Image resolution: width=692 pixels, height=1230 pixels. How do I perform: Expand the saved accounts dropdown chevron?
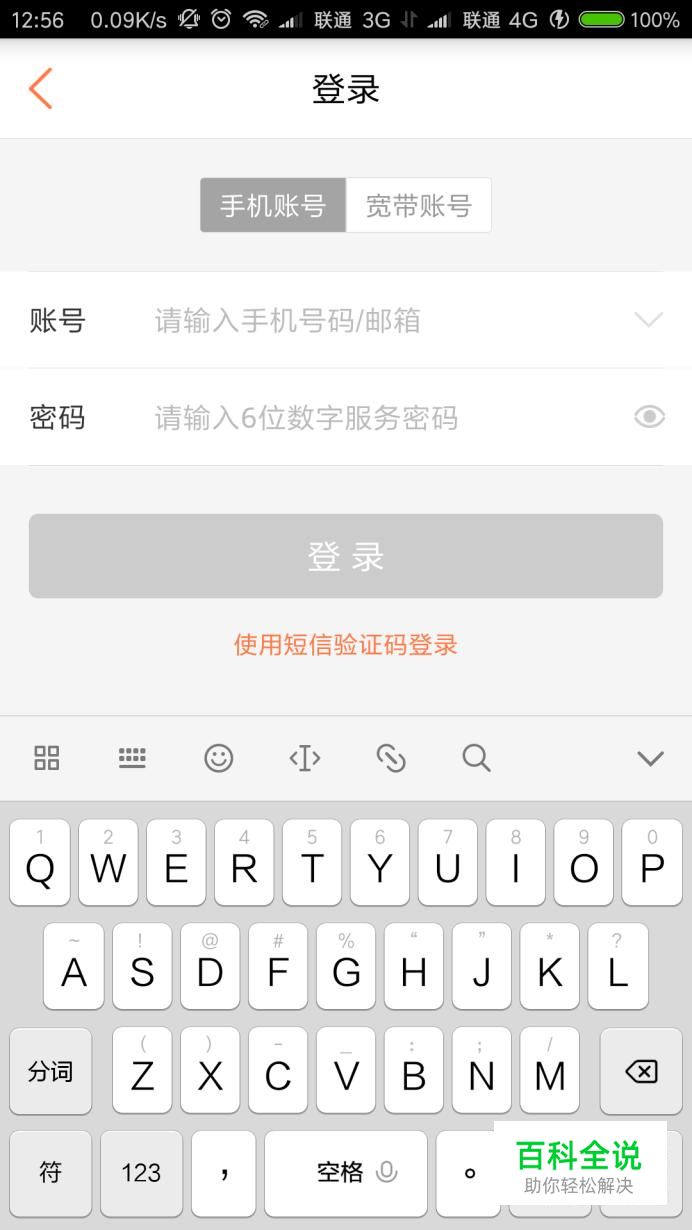[x=648, y=320]
